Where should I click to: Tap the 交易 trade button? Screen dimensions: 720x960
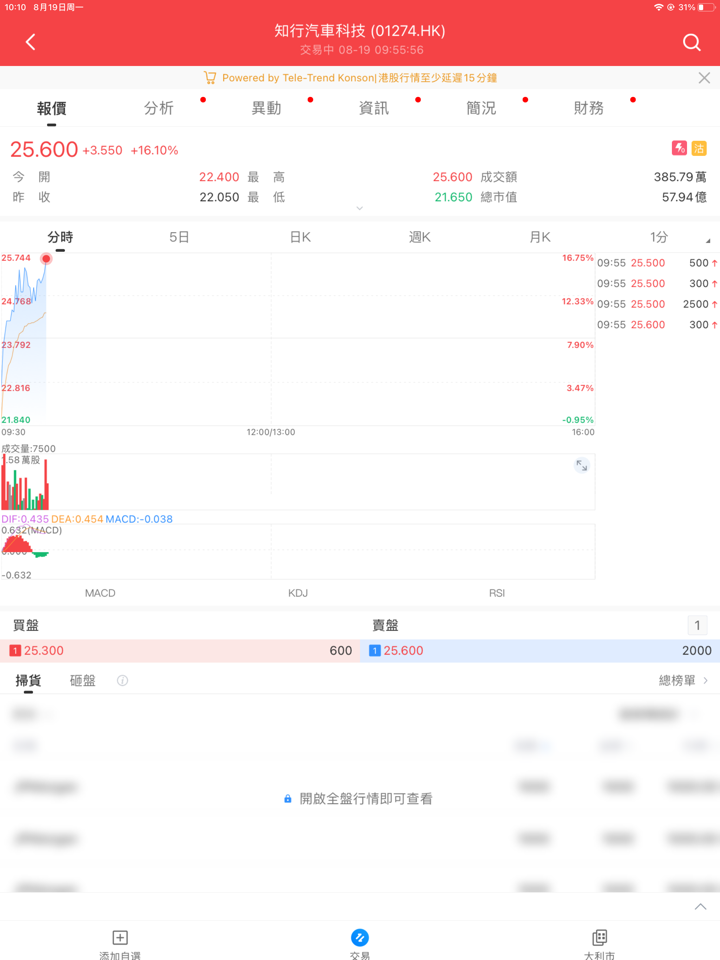coord(360,942)
